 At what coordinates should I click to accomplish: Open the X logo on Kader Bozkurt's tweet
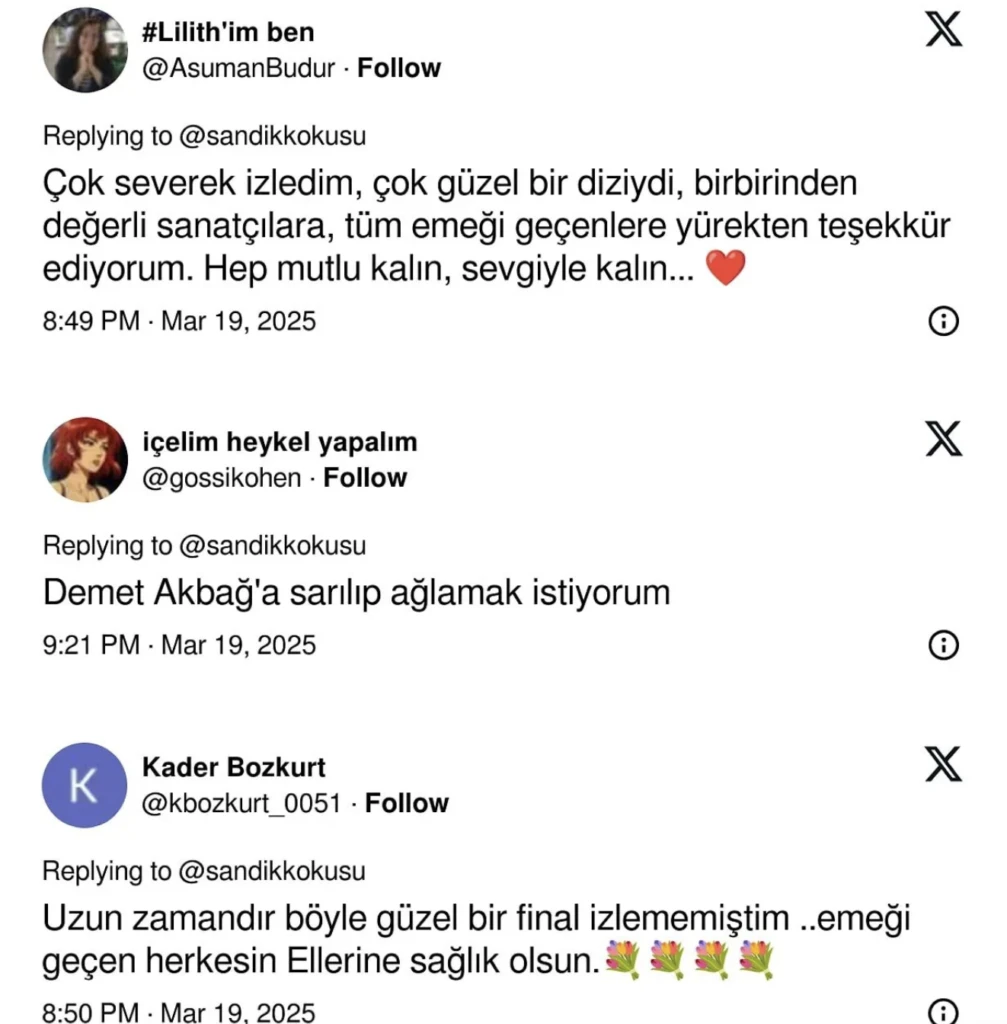943,764
